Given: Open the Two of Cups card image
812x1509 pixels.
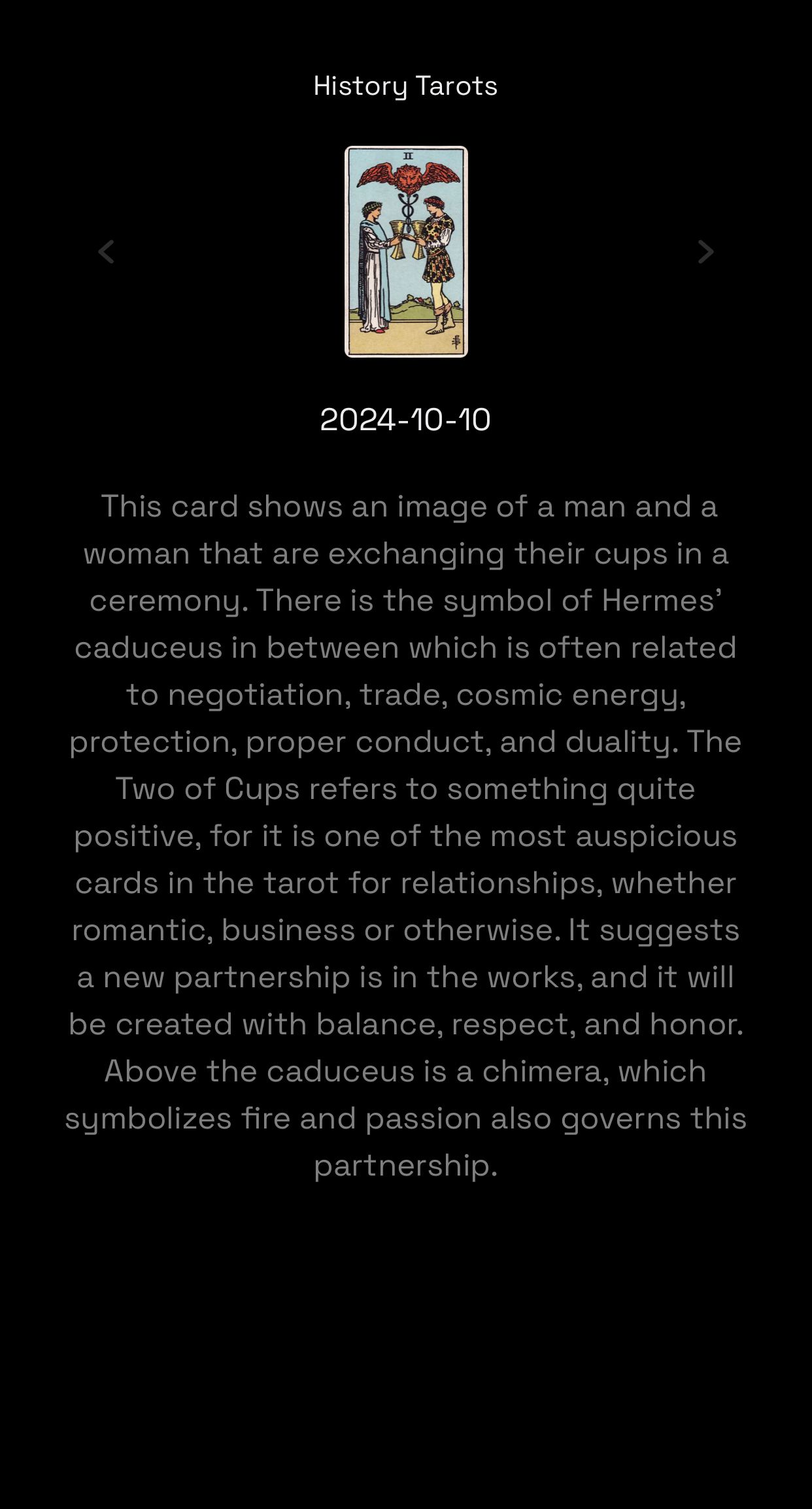Looking at the screenshot, I should point(406,252).
